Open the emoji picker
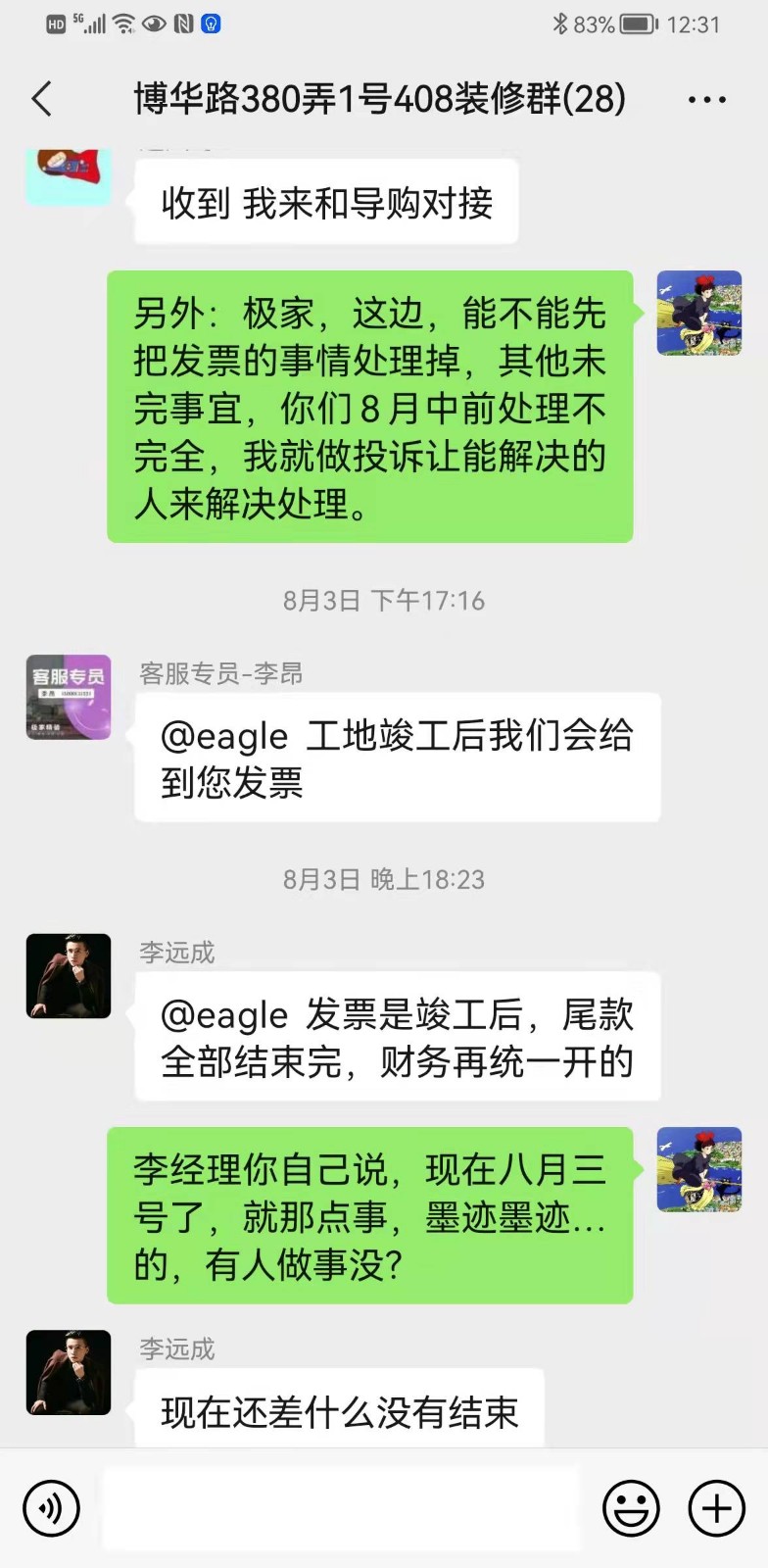The image size is (768, 1568). (x=630, y=1508)
